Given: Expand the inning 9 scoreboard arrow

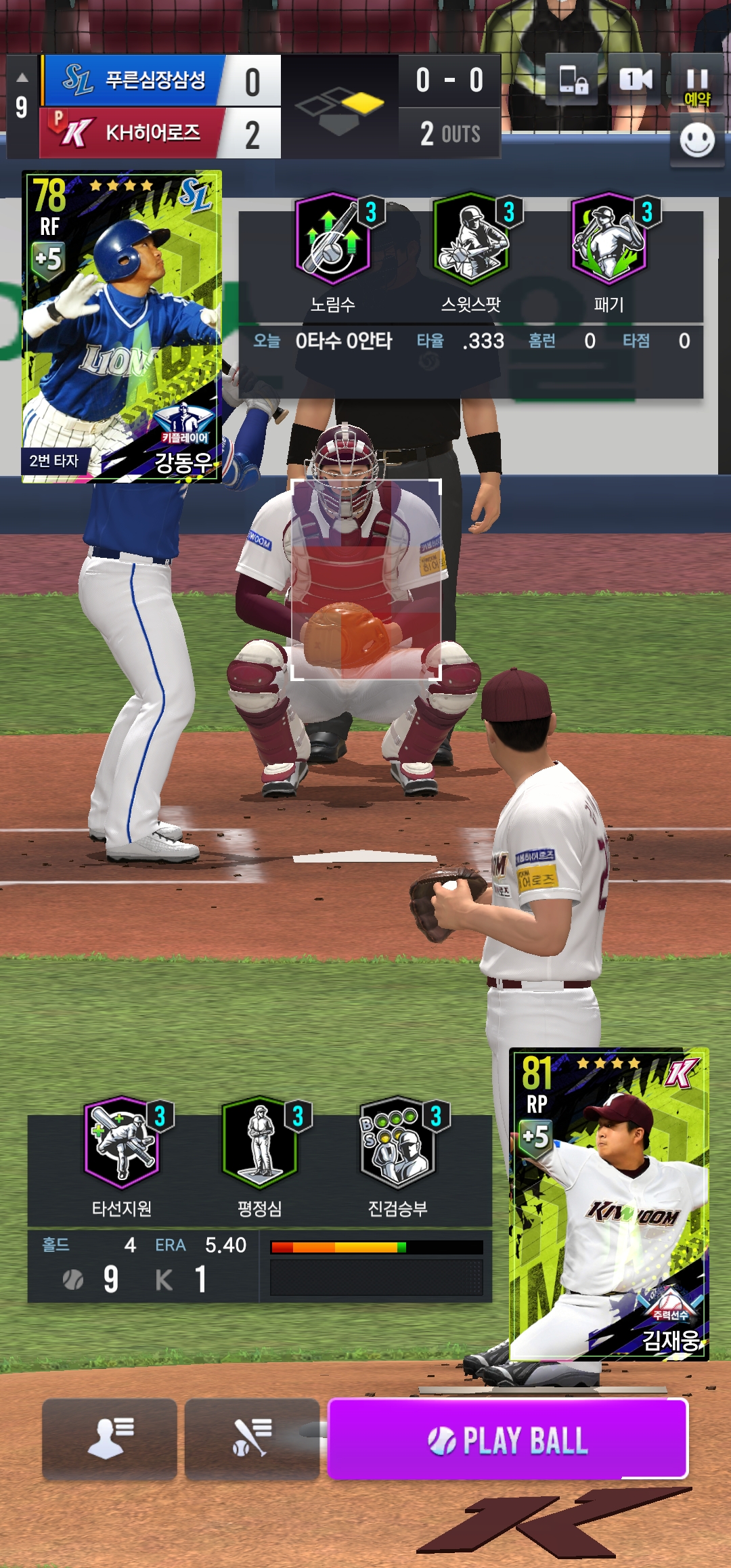Looking at the screenshot, I should (x=22, y=79).
